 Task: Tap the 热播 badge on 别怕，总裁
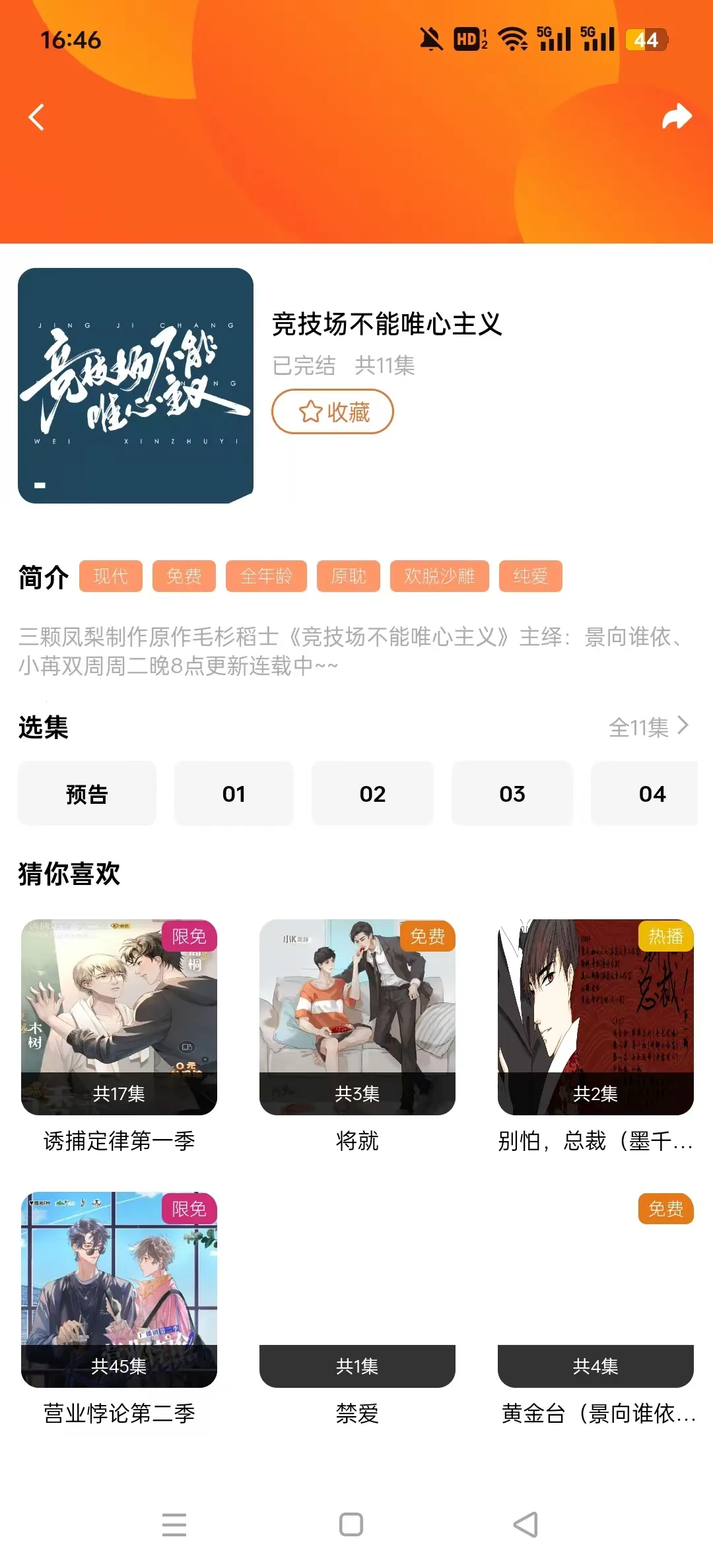click(665, 935)
